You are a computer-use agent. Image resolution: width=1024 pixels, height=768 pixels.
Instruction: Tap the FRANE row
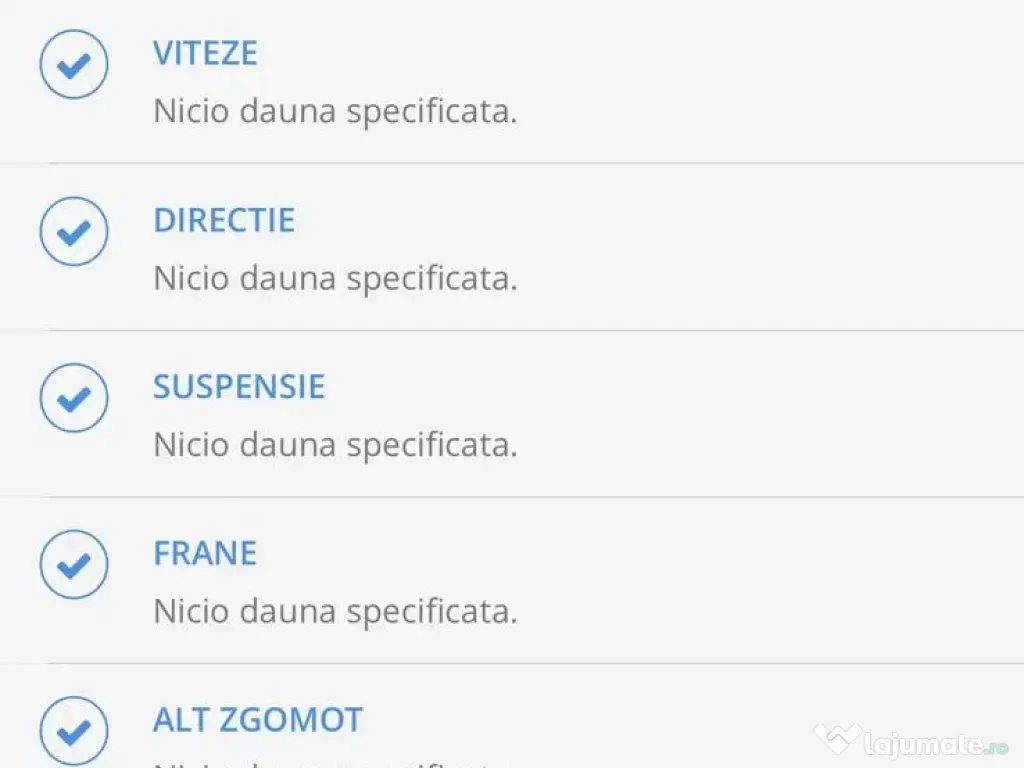click(x=205, y=554)
